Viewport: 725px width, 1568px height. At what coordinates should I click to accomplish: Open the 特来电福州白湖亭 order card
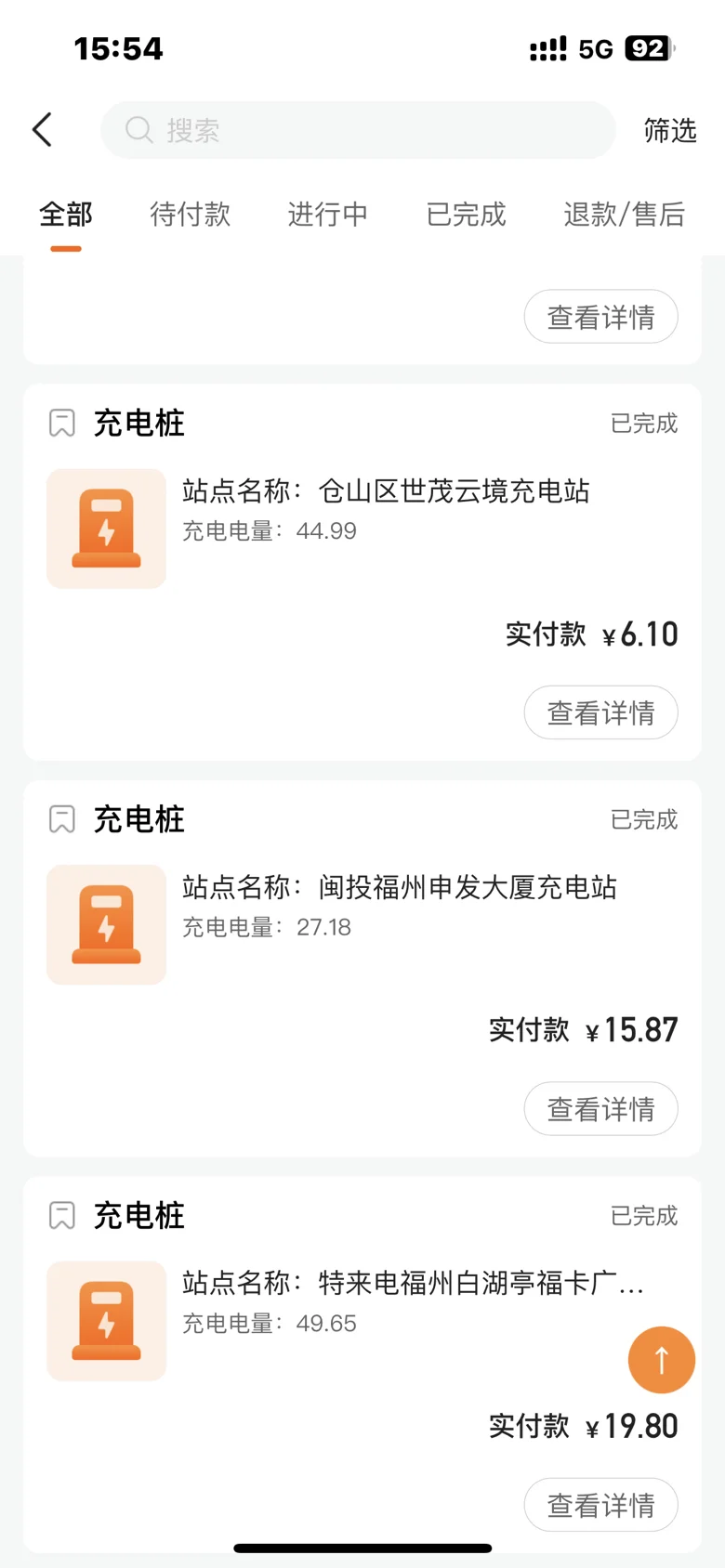362,1364
